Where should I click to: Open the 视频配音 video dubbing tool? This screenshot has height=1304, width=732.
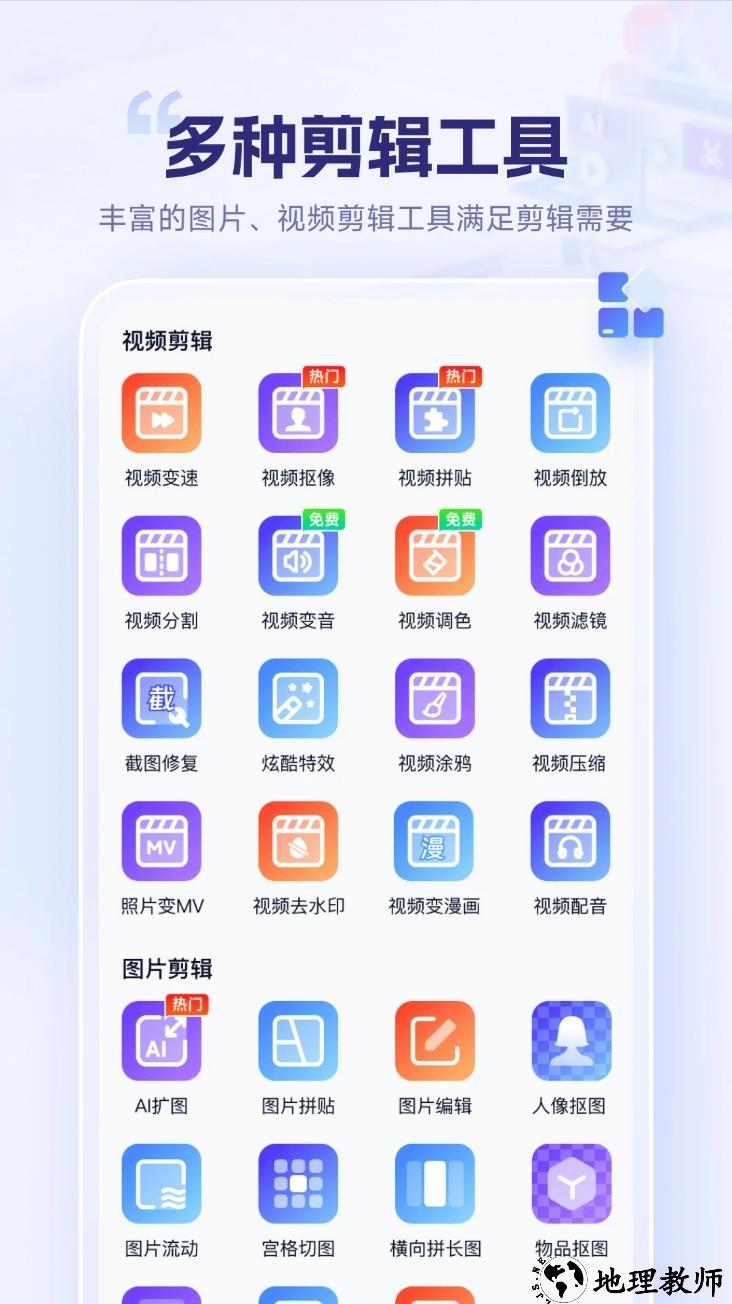pos(569,841)
